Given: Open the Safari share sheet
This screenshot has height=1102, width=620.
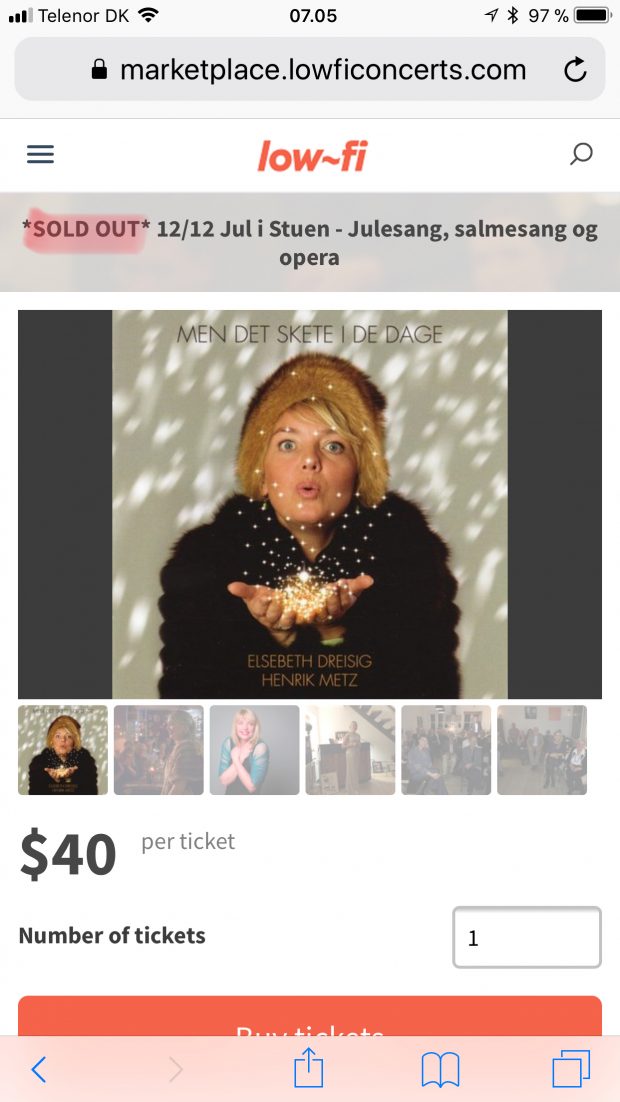Looking at the screenshot, I should click(309, 1068).
